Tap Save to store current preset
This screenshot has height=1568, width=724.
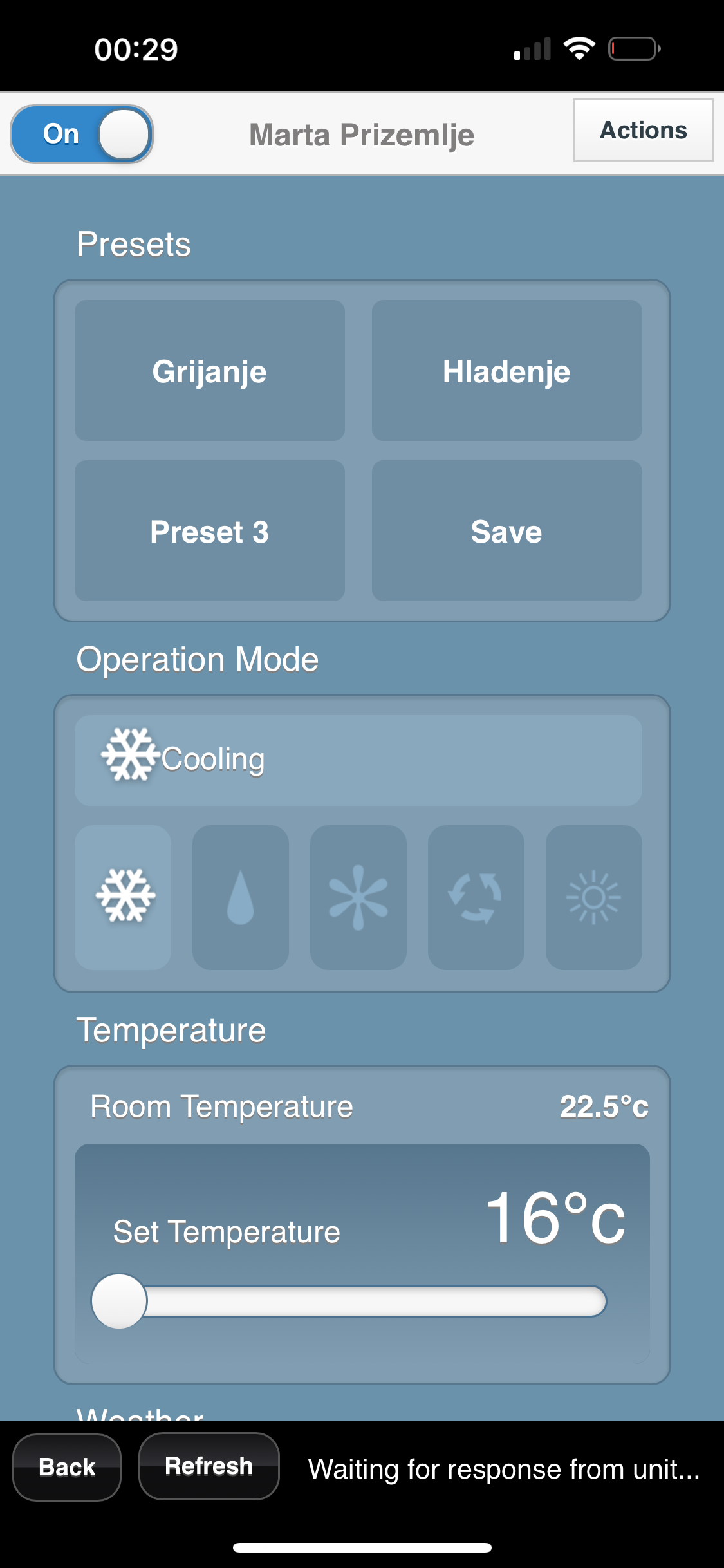click(507, 531)
